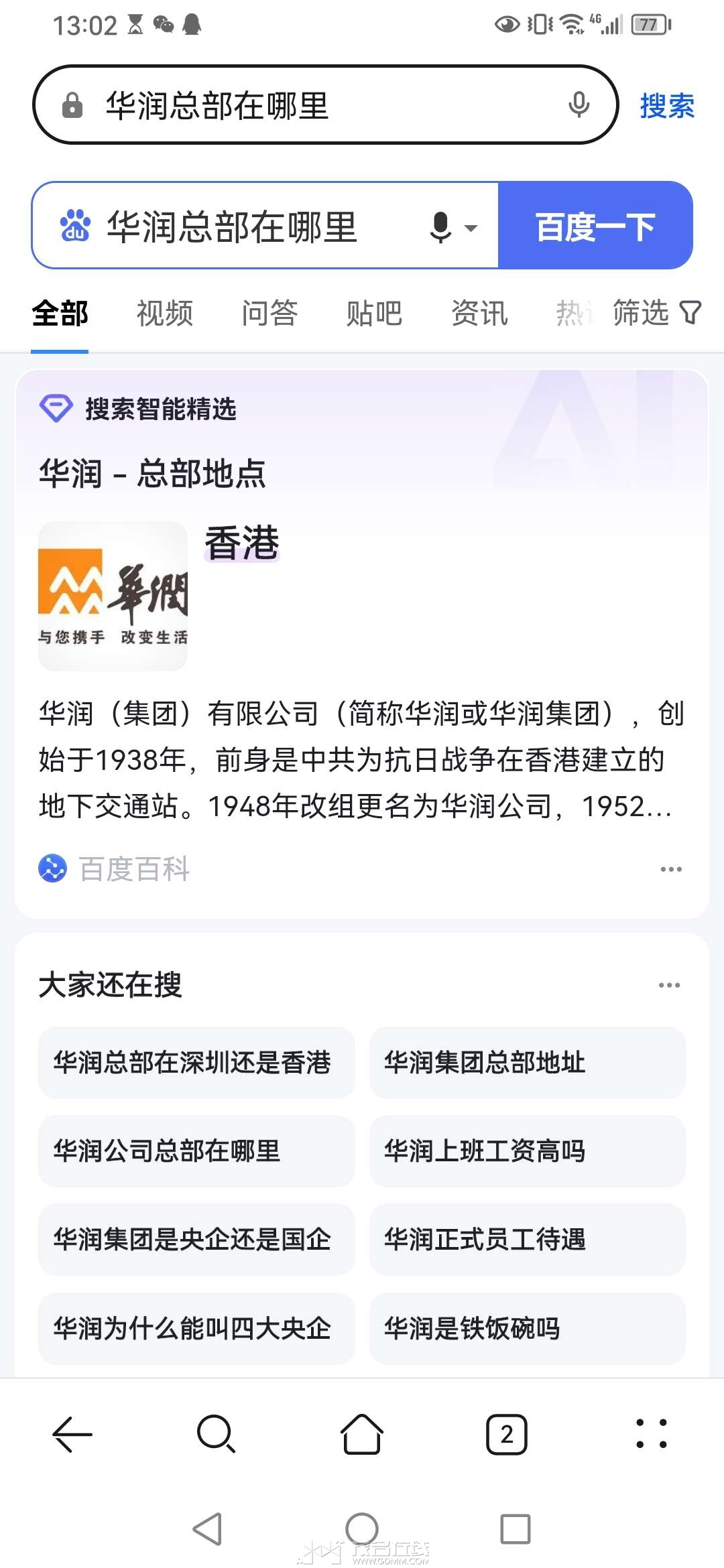Image resolution: width=724 pixels, height=1568 pixels.
Task: Switch to the 问答 tab
Action: pyautogui.click(x=269, y=313)
